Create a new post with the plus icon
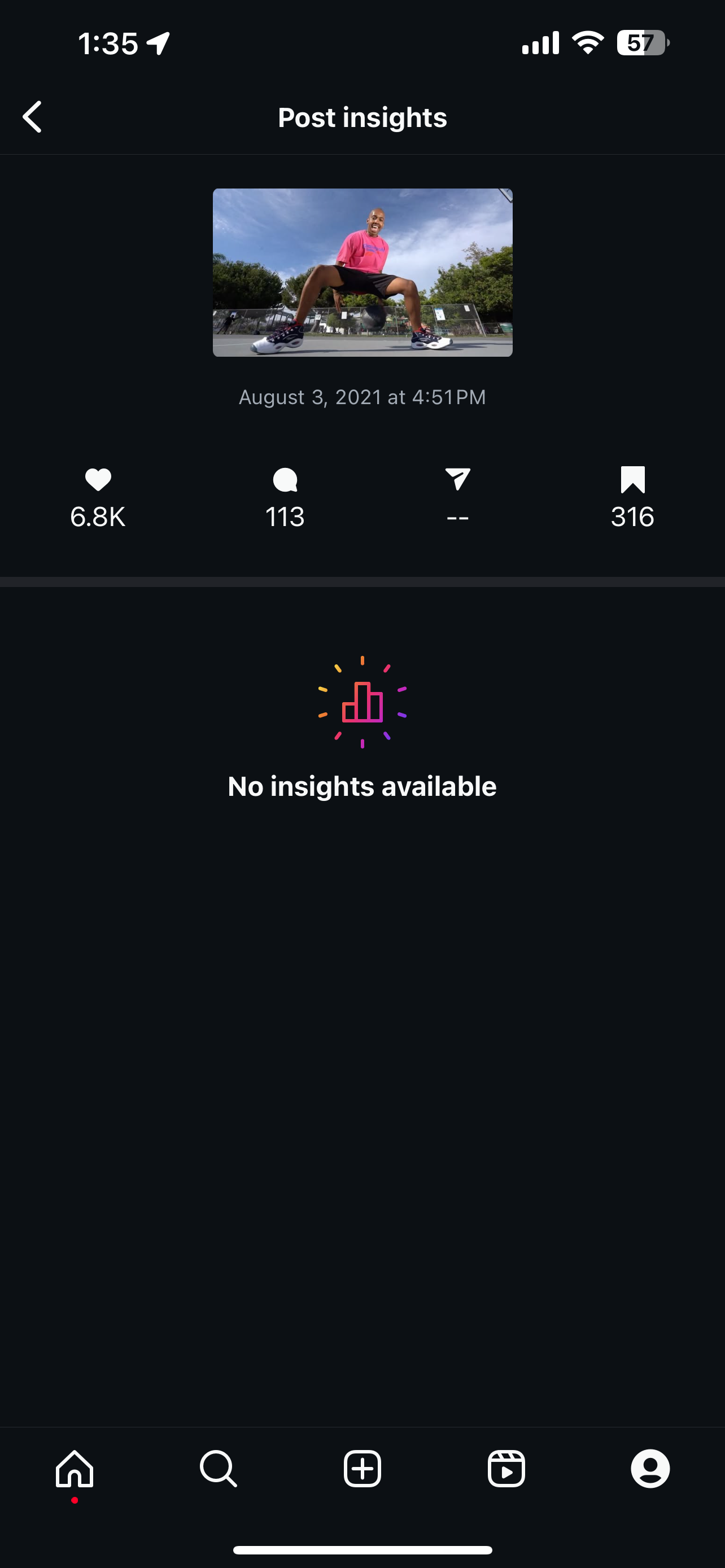 (362, 1469)
